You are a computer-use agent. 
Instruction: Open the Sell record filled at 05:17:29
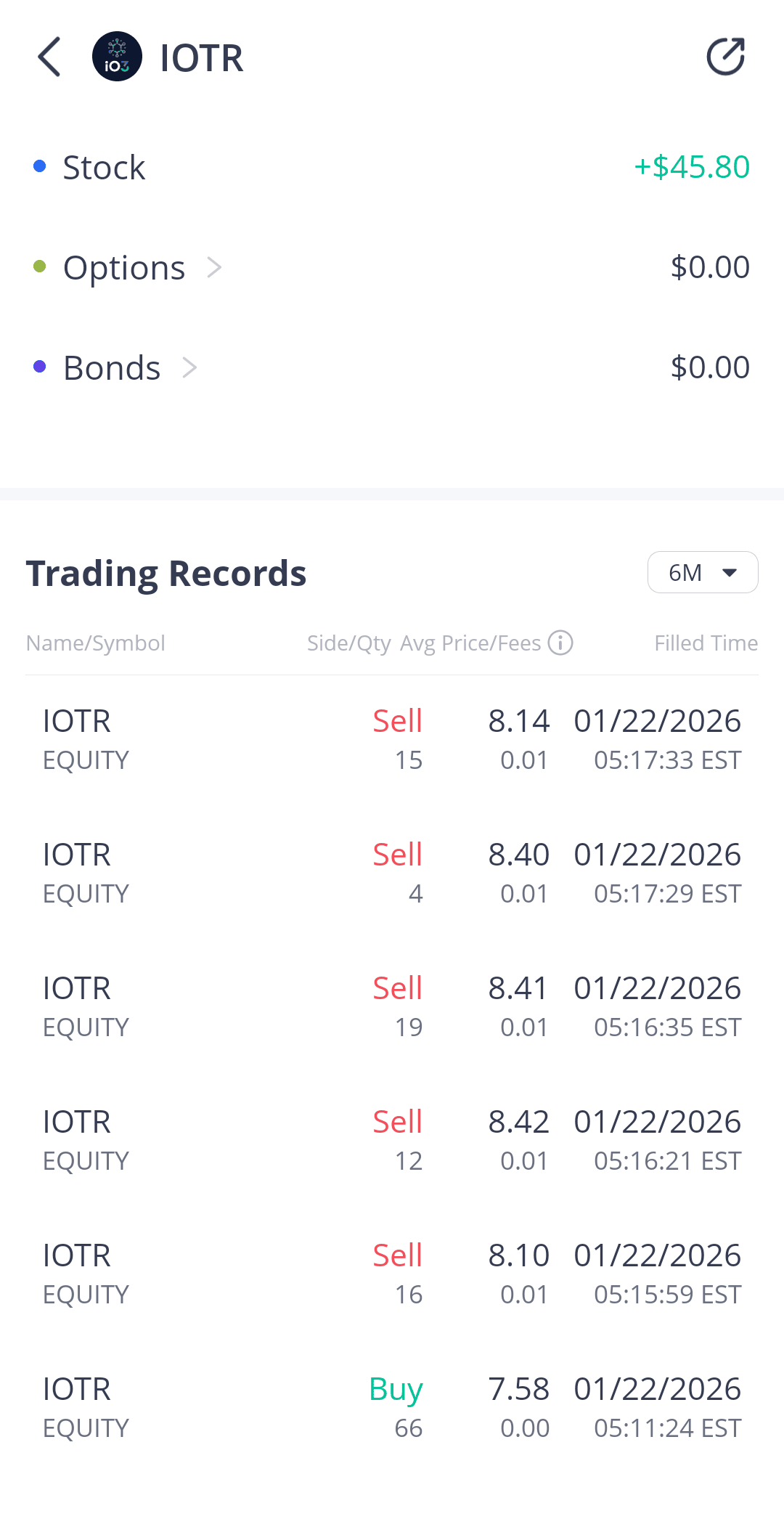tap(392, 874)
